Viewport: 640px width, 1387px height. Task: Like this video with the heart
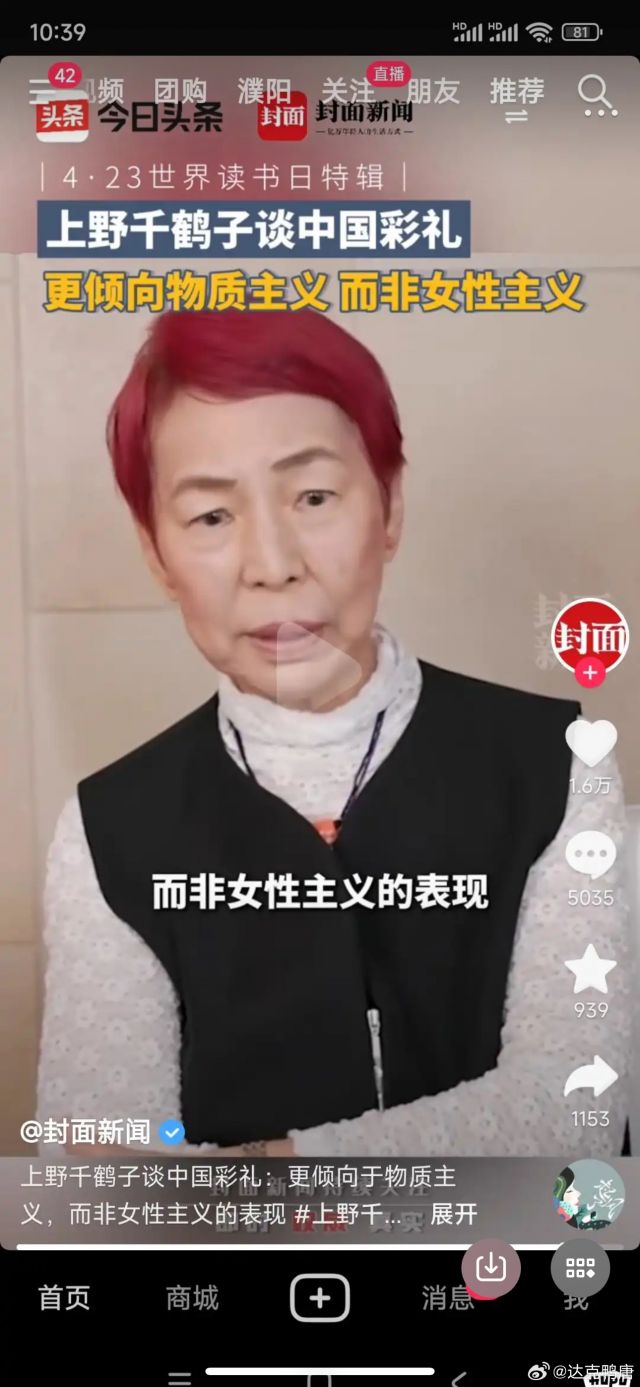click(590, 743)
